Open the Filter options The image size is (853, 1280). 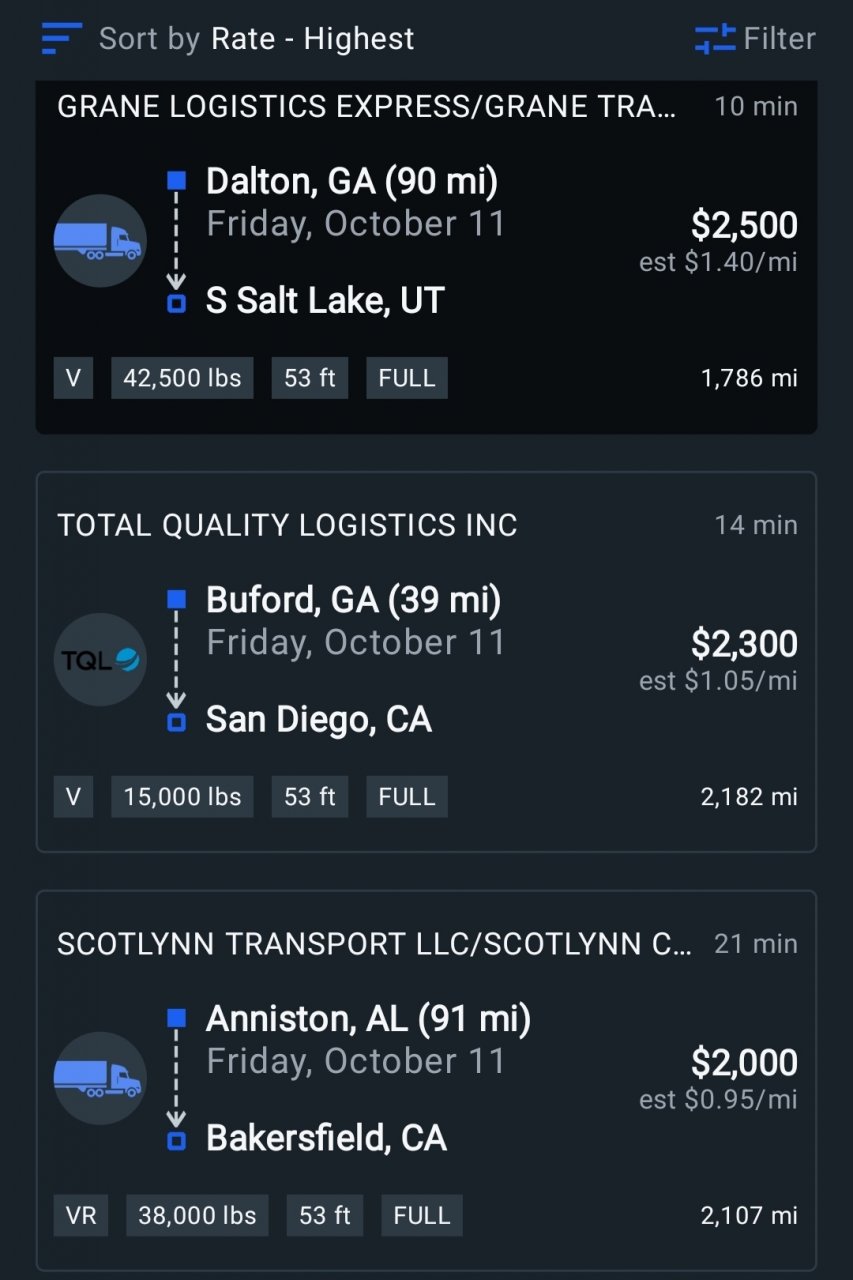coord(755,39)
